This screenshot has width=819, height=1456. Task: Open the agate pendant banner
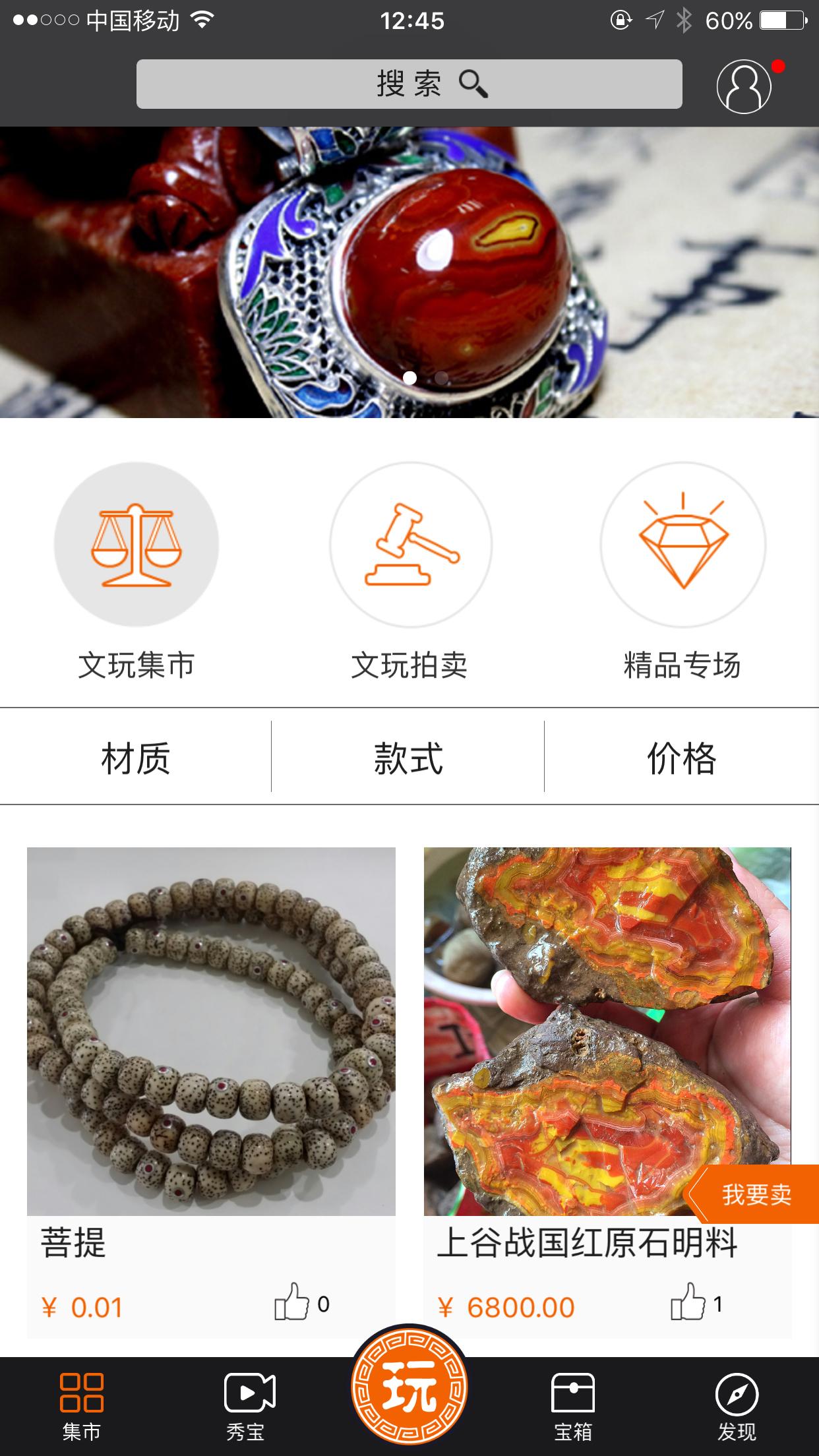(x=409, y=272)
